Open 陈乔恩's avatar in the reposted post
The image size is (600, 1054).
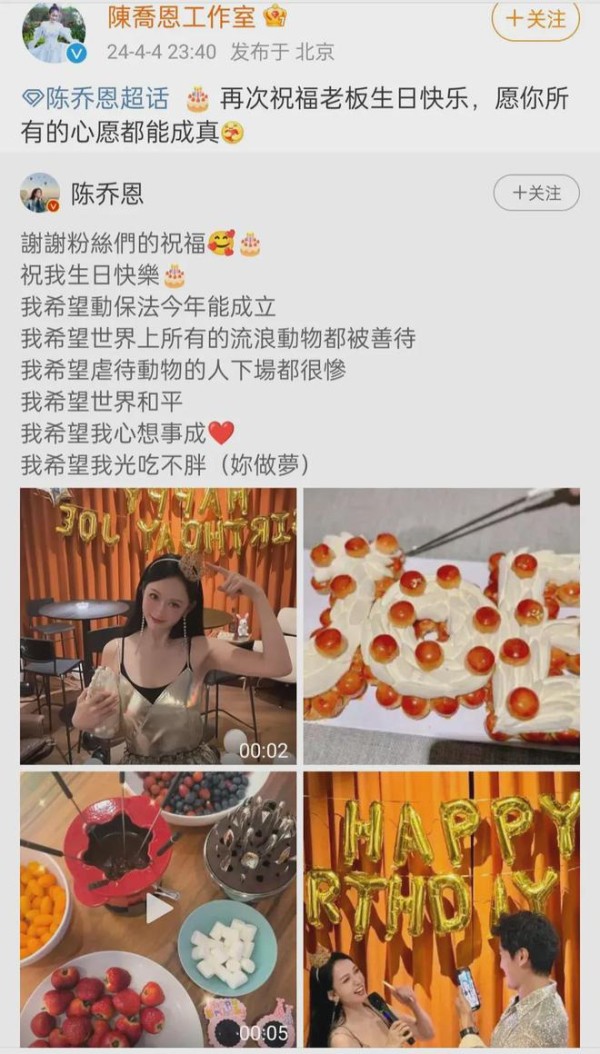pyautogui.click(x=40, y=192)
